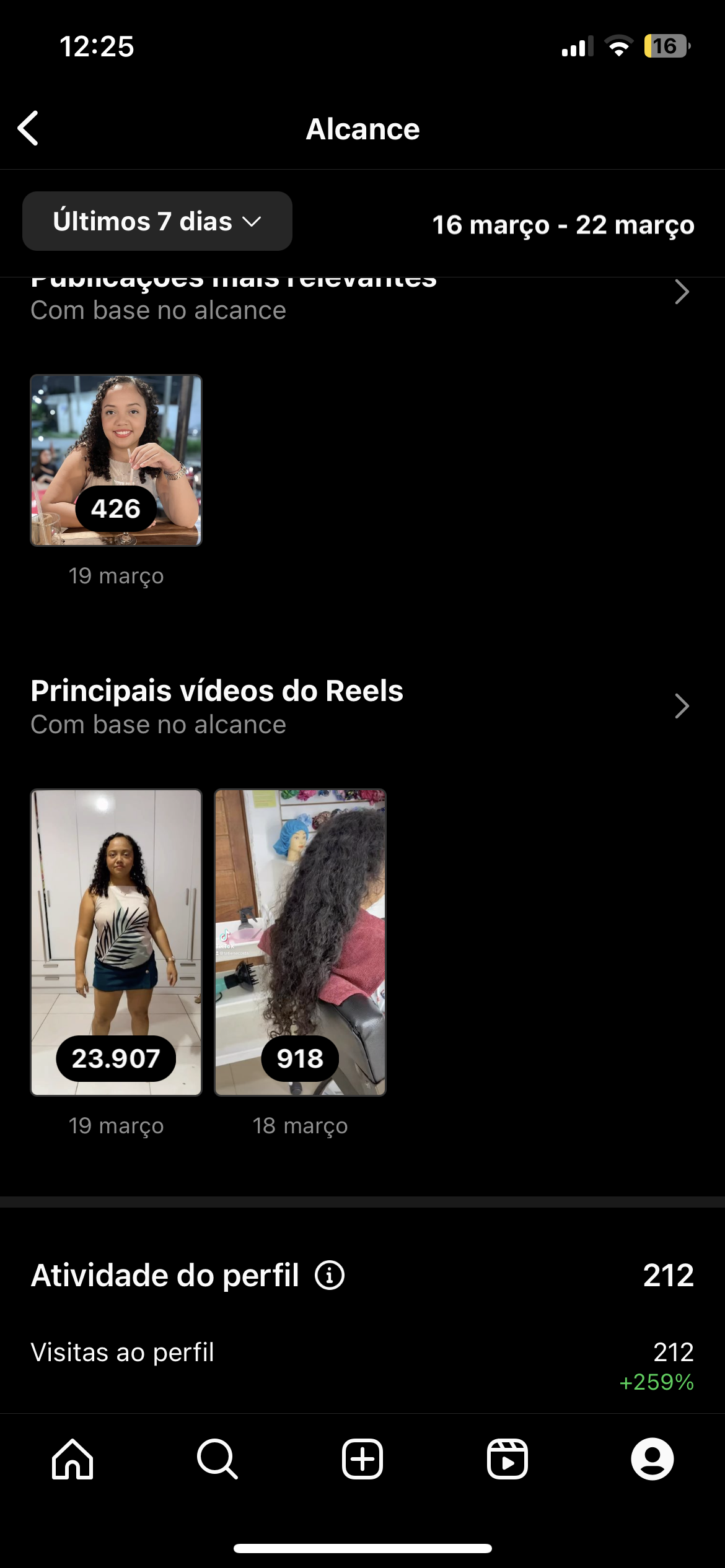Go back from the Alcance screen

pyautogui.click(x=29, y=129)
